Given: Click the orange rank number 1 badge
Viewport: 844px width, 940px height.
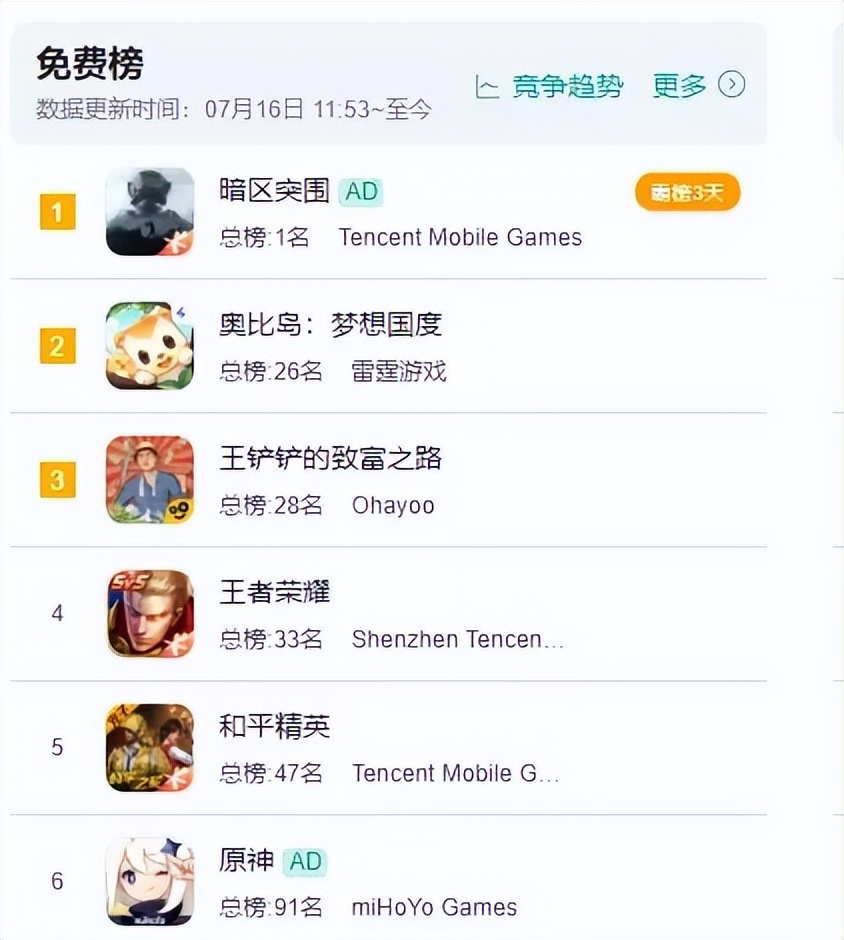Looking at the screenshot, I should pyautogui.click(x=57, y=211).
